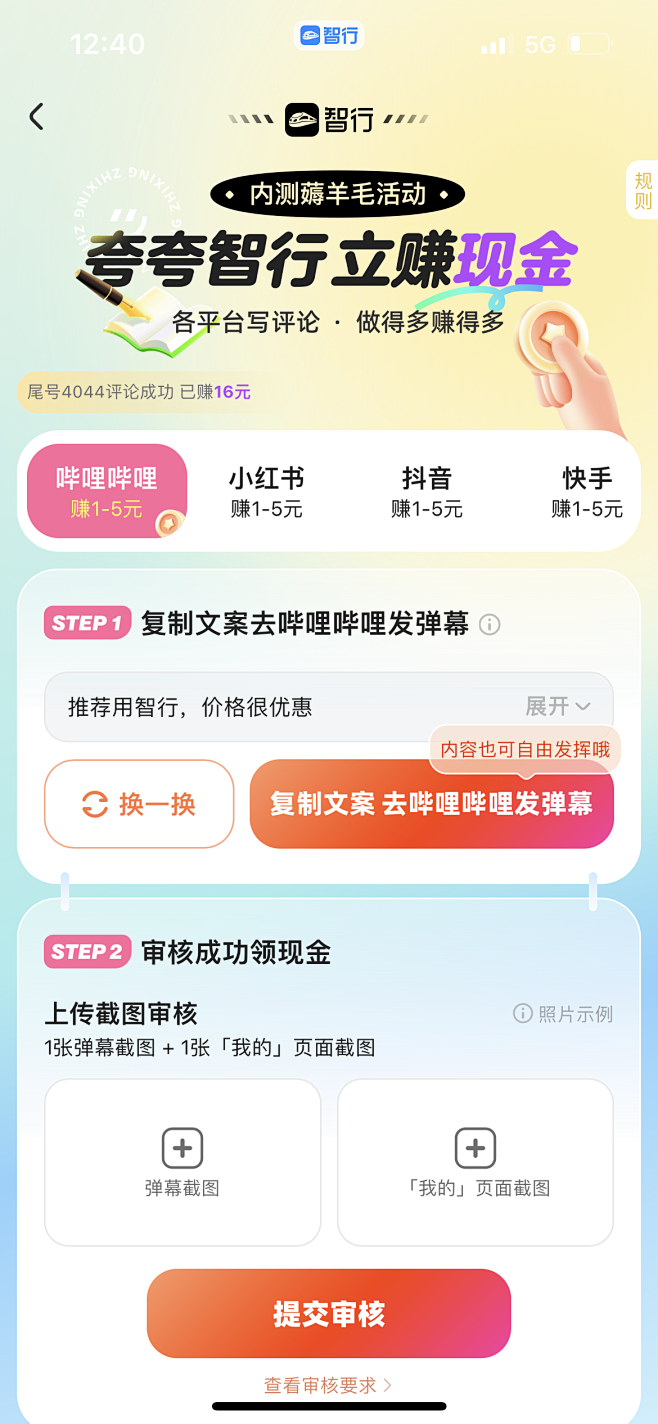658x1424 pixels.
Task: Open the 规则 rules tab
Action: point(642,190)
